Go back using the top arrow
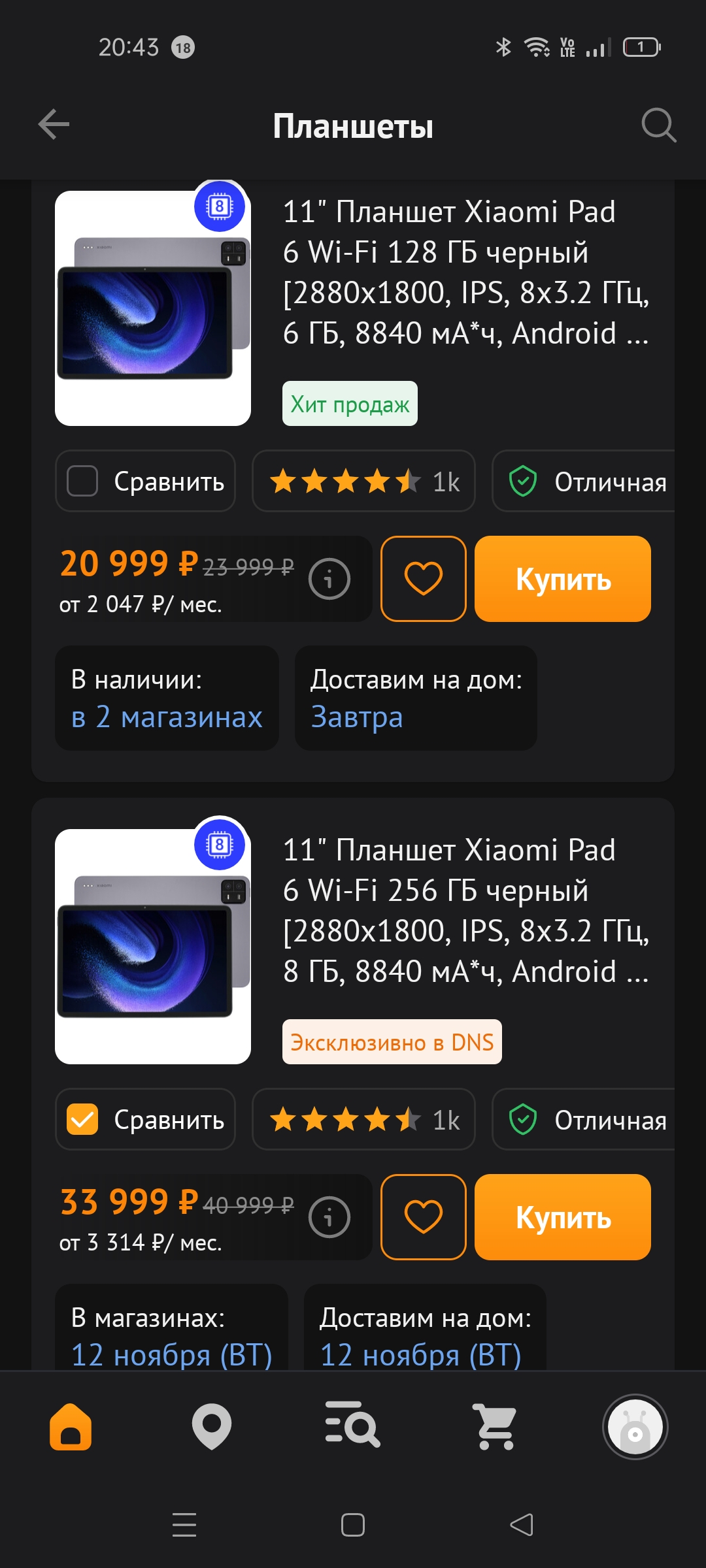706x1568 pixels. [54, 125]
